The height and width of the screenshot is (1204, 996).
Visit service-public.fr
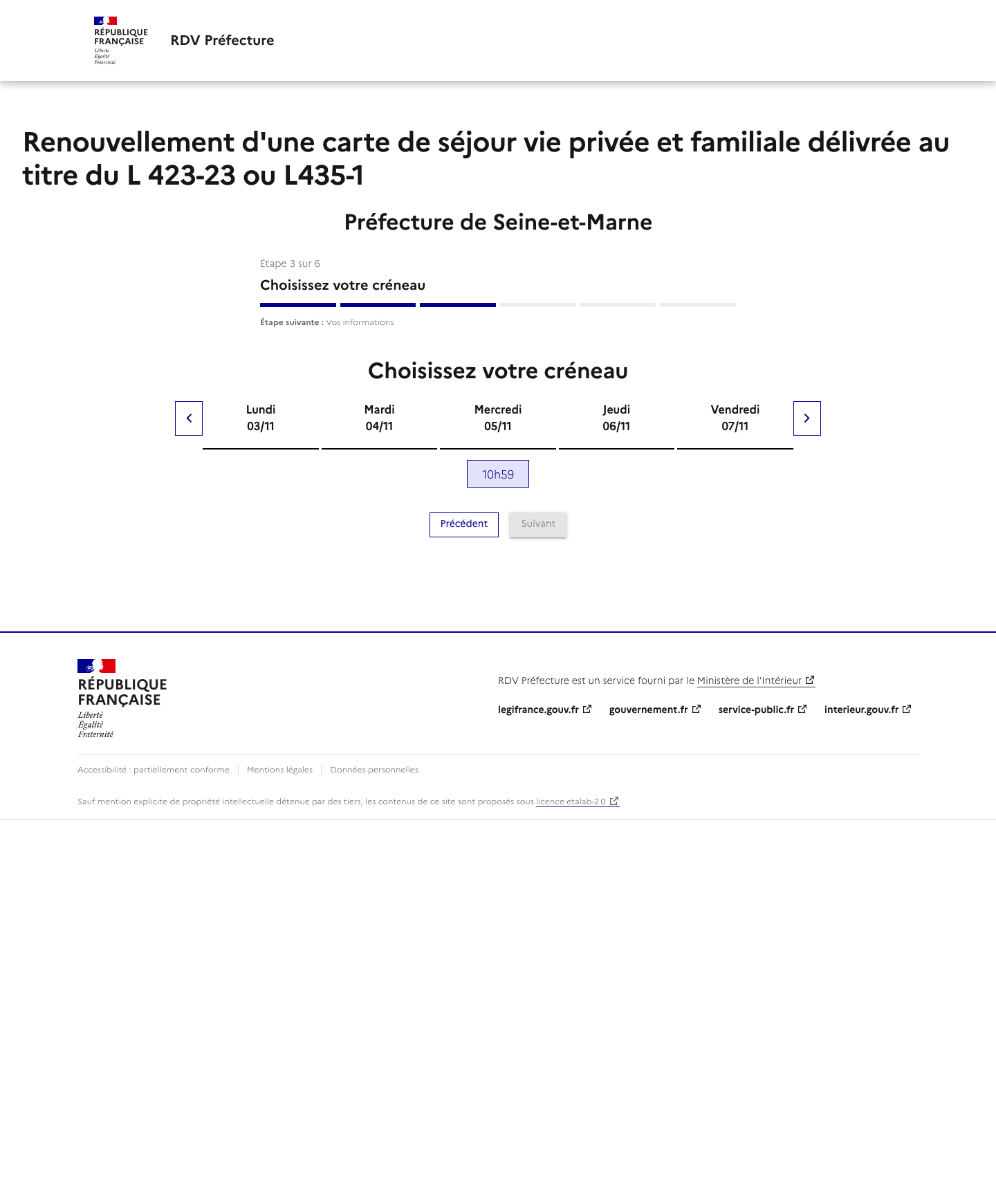(x=762, y=710)
